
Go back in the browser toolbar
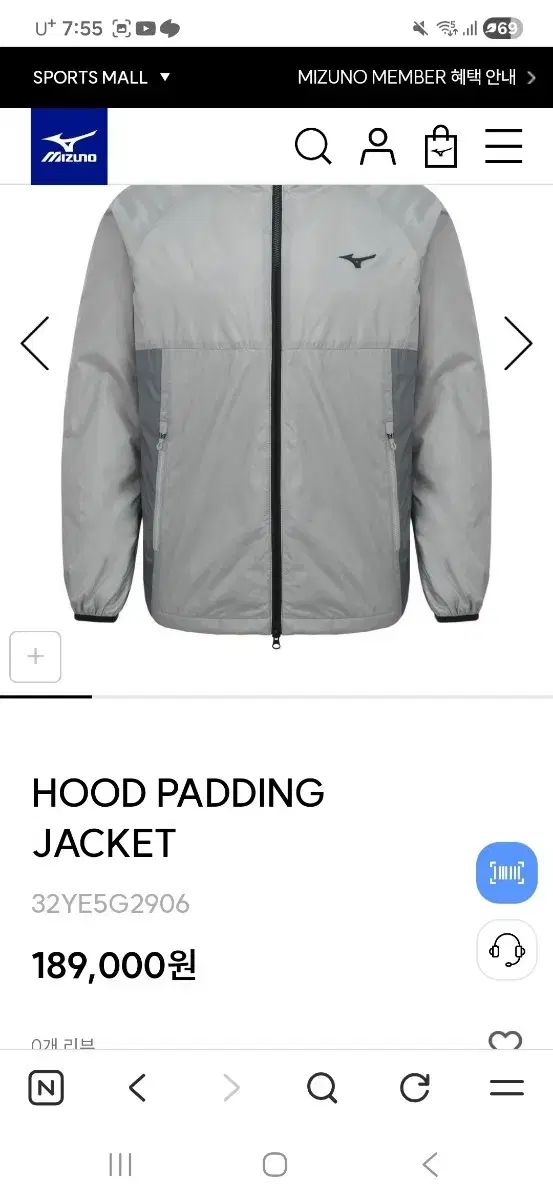point(138,1088)
